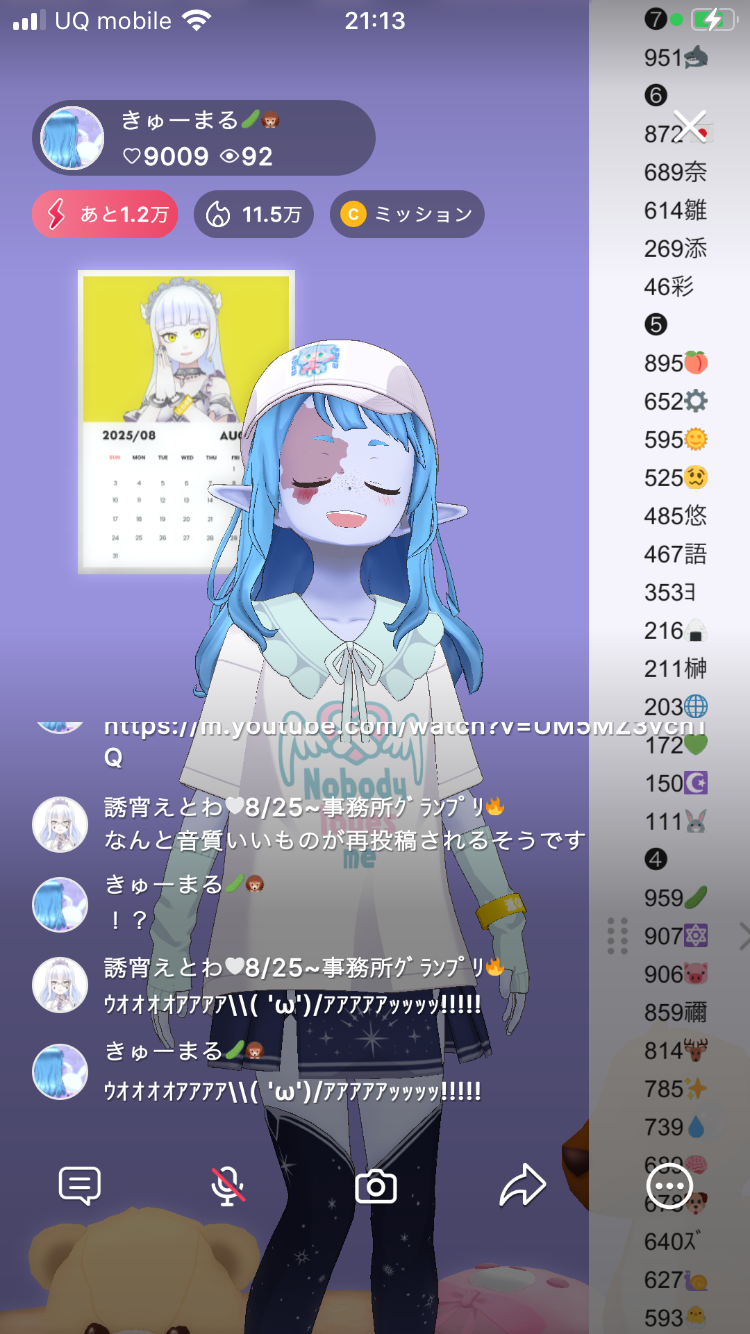Screen dimensions: 750x1334
Task: Unmute the microphone
Action: point(229,1186)
